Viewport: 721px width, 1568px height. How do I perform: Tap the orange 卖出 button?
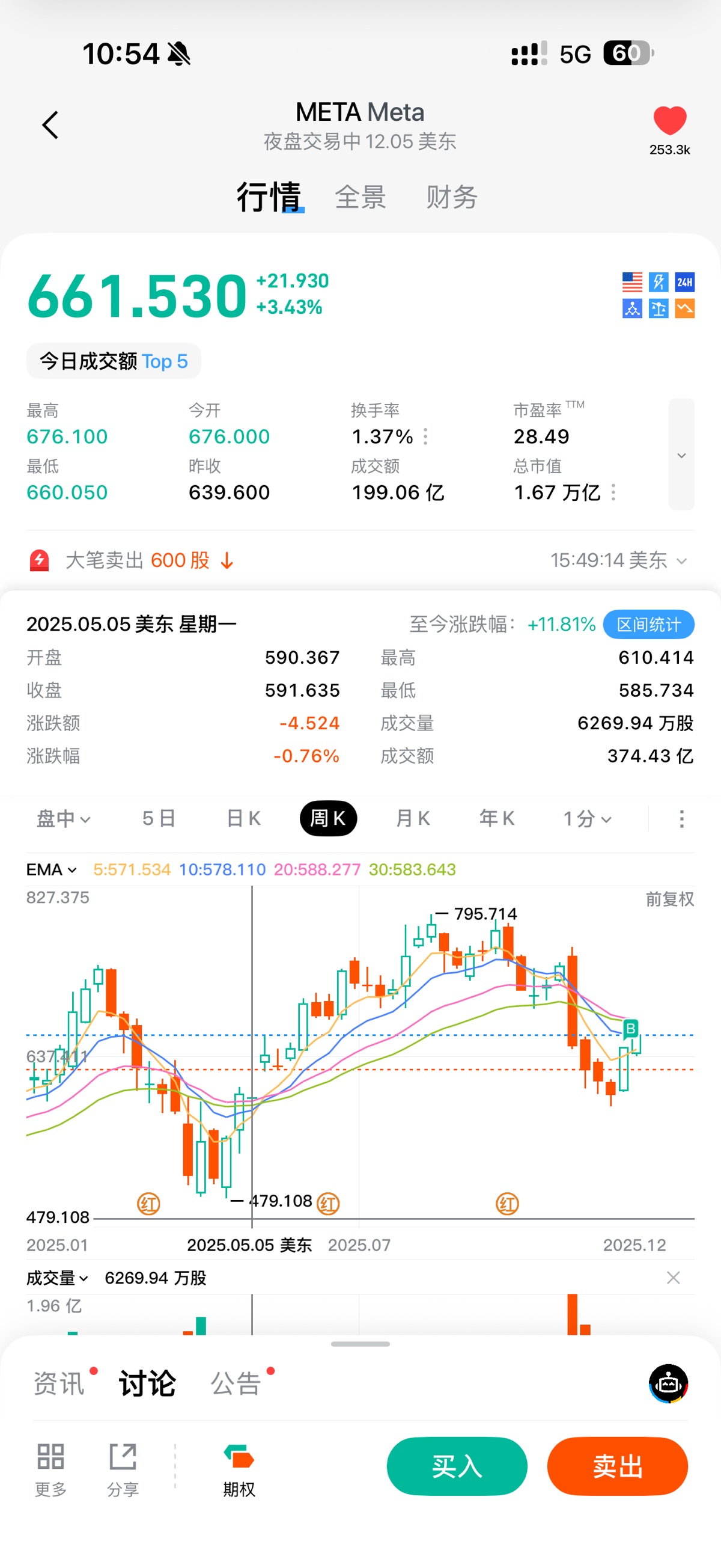click(618, 1466)
